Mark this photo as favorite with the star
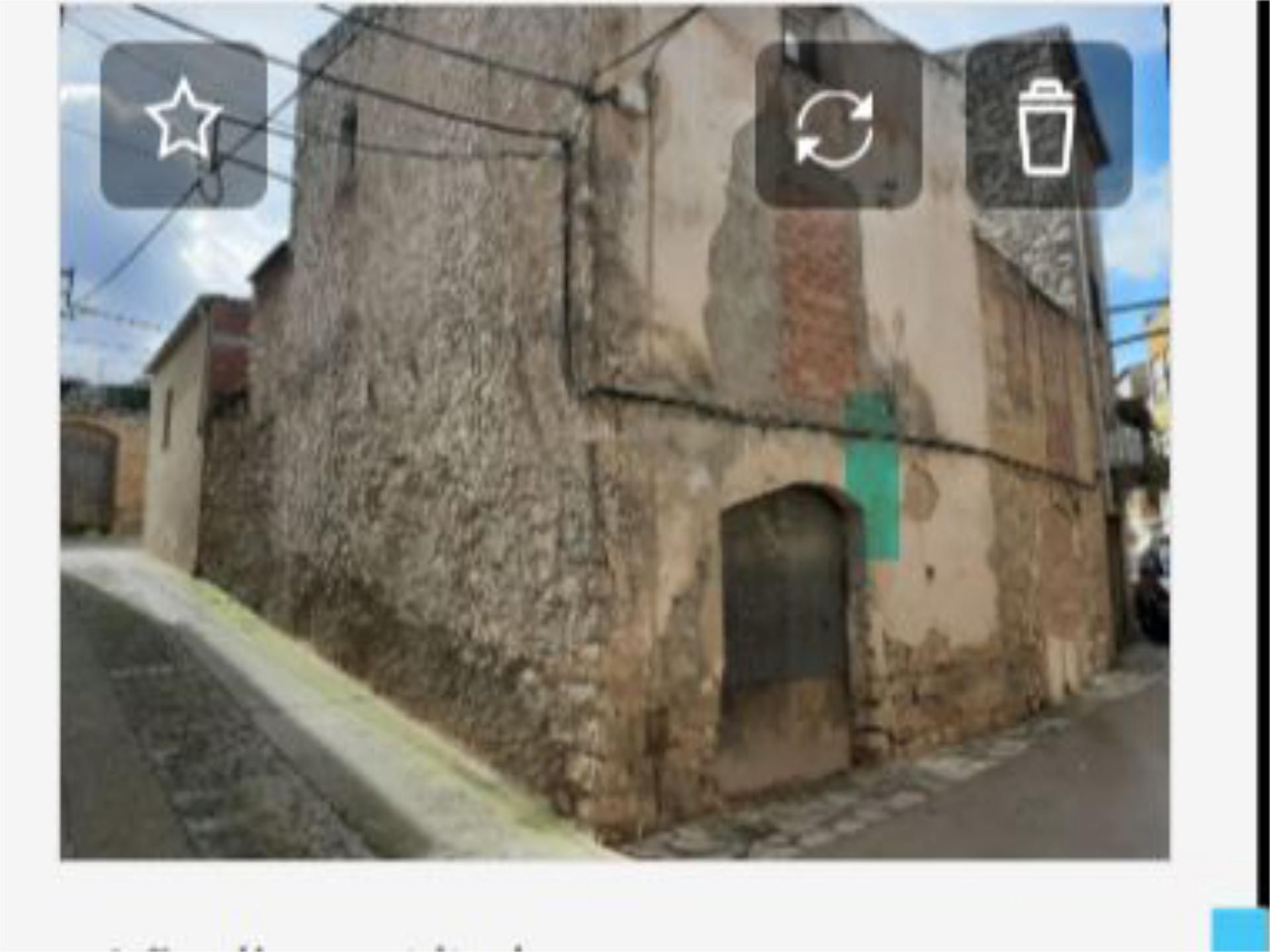 point(183,124)
